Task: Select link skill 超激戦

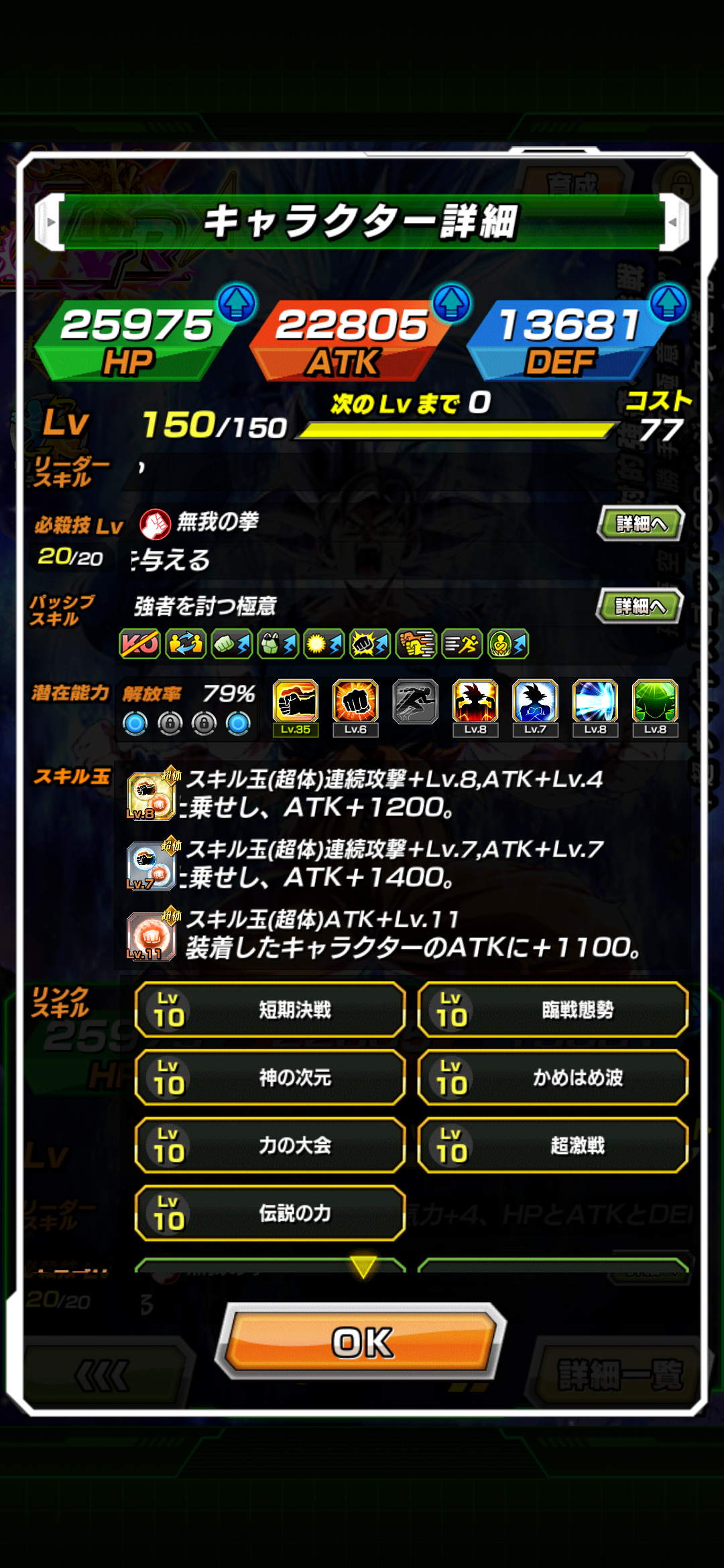Action: click(553, 1145)
